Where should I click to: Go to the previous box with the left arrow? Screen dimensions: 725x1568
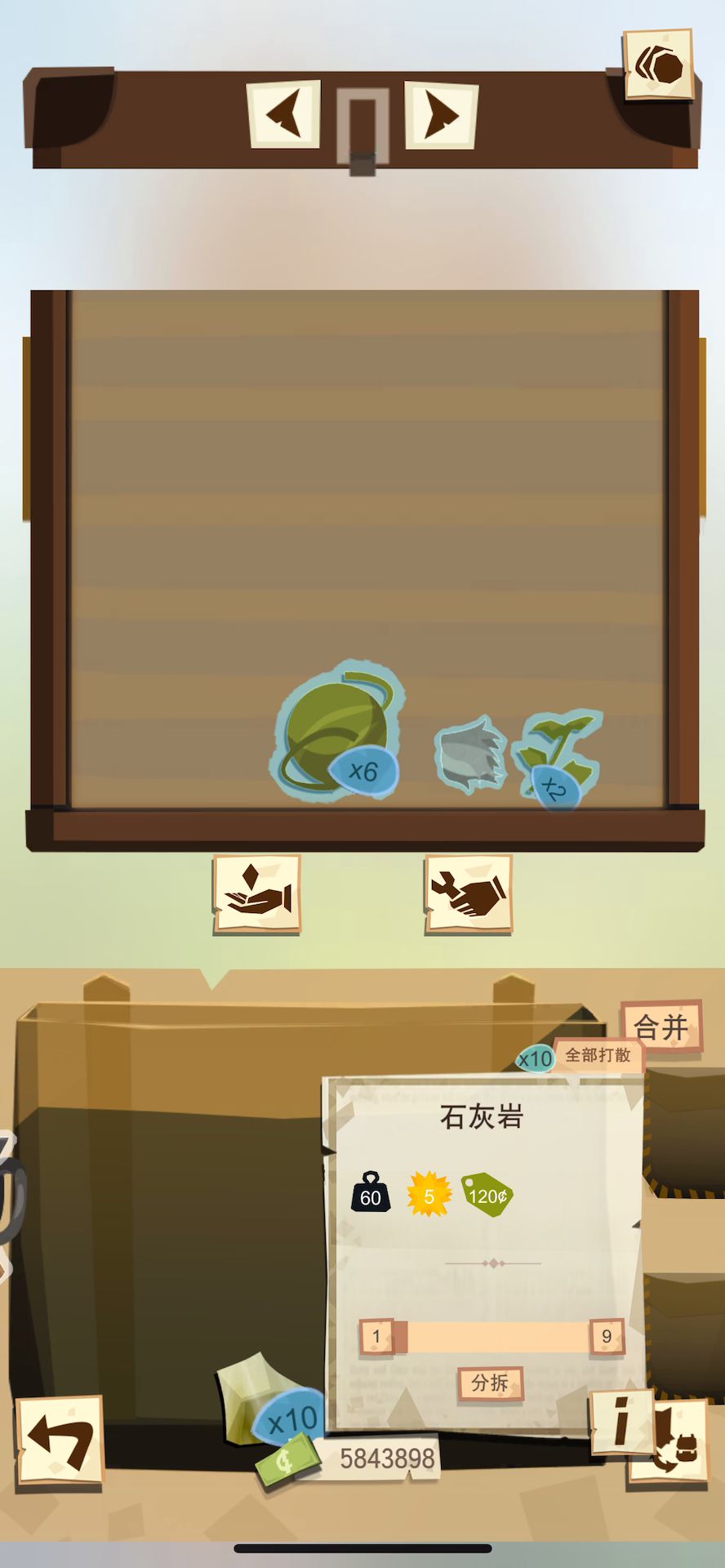(284, 114)
